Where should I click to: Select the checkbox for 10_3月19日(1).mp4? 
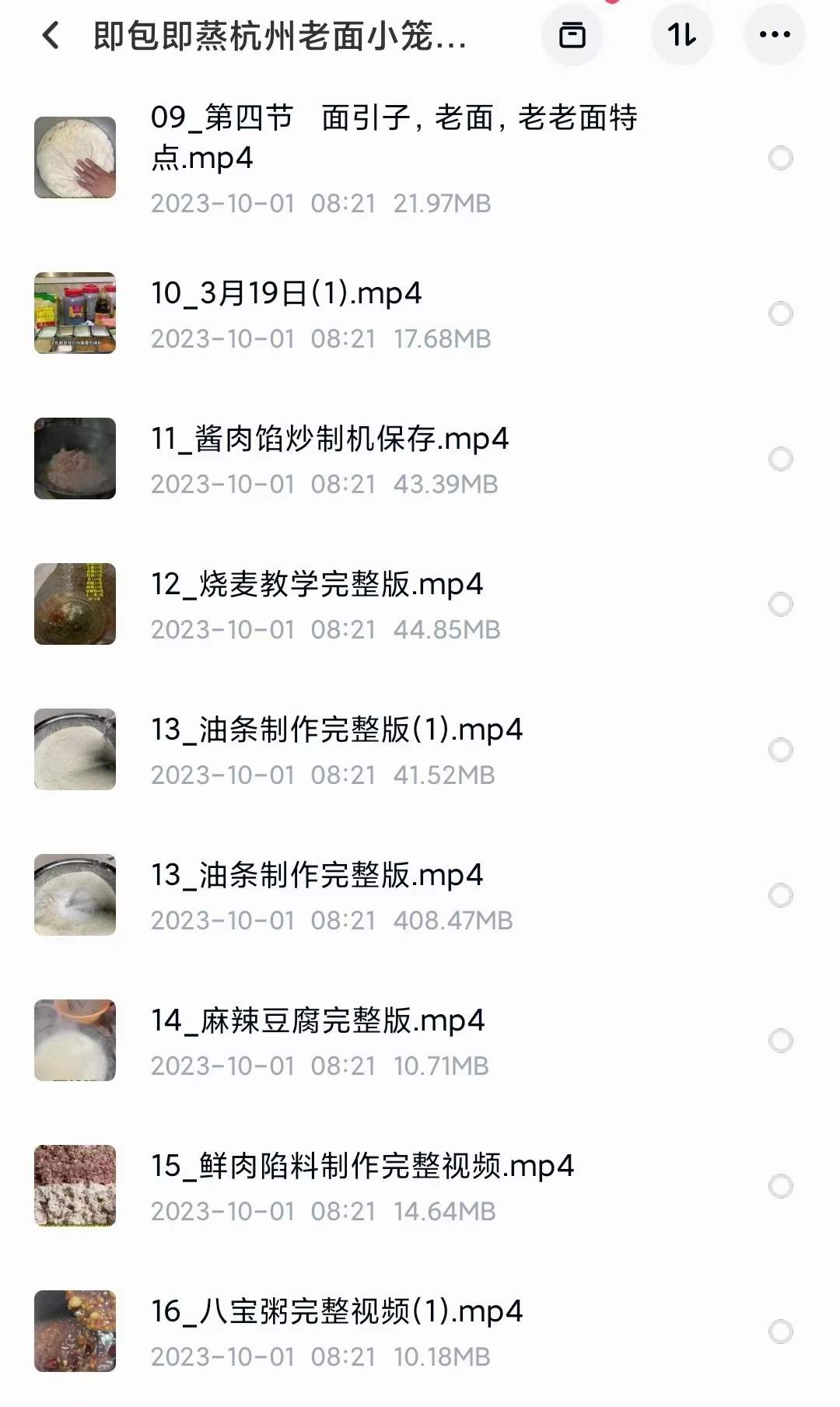(x=780, y=313)
